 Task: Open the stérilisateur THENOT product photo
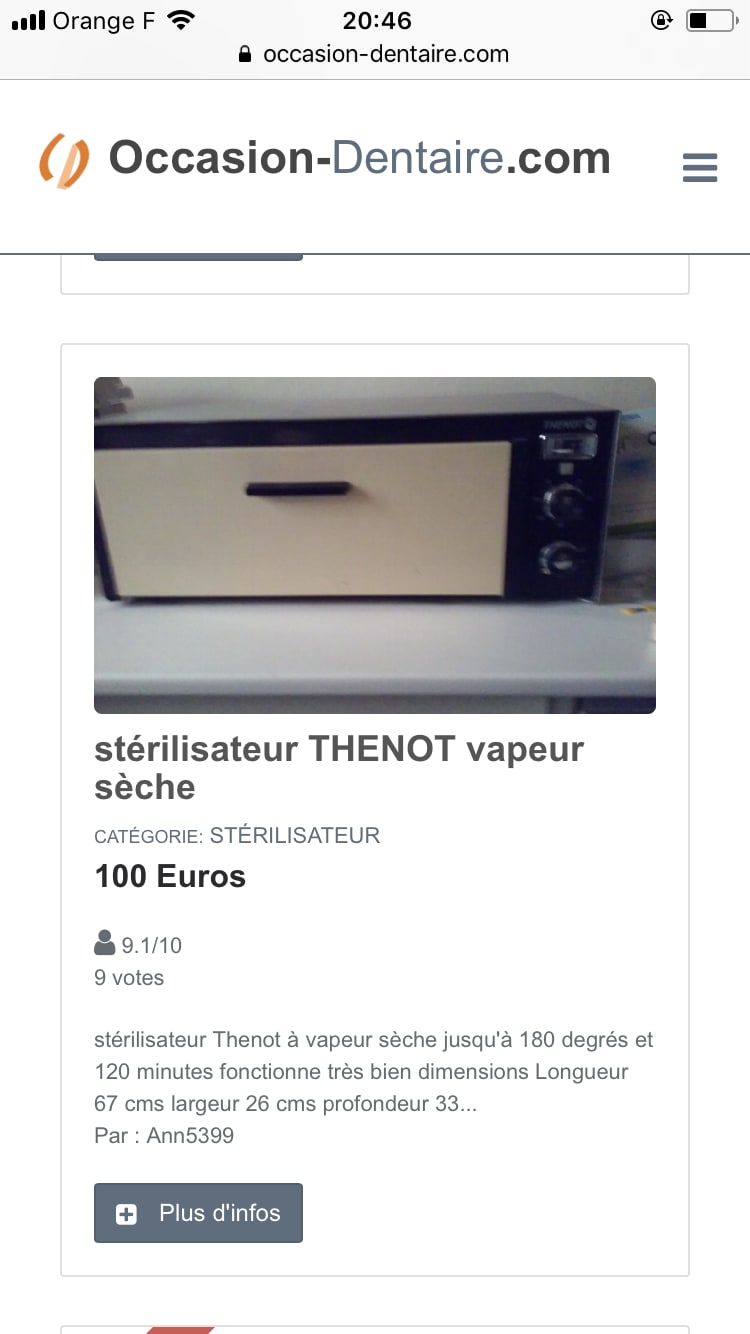click(x=374, y=545)
